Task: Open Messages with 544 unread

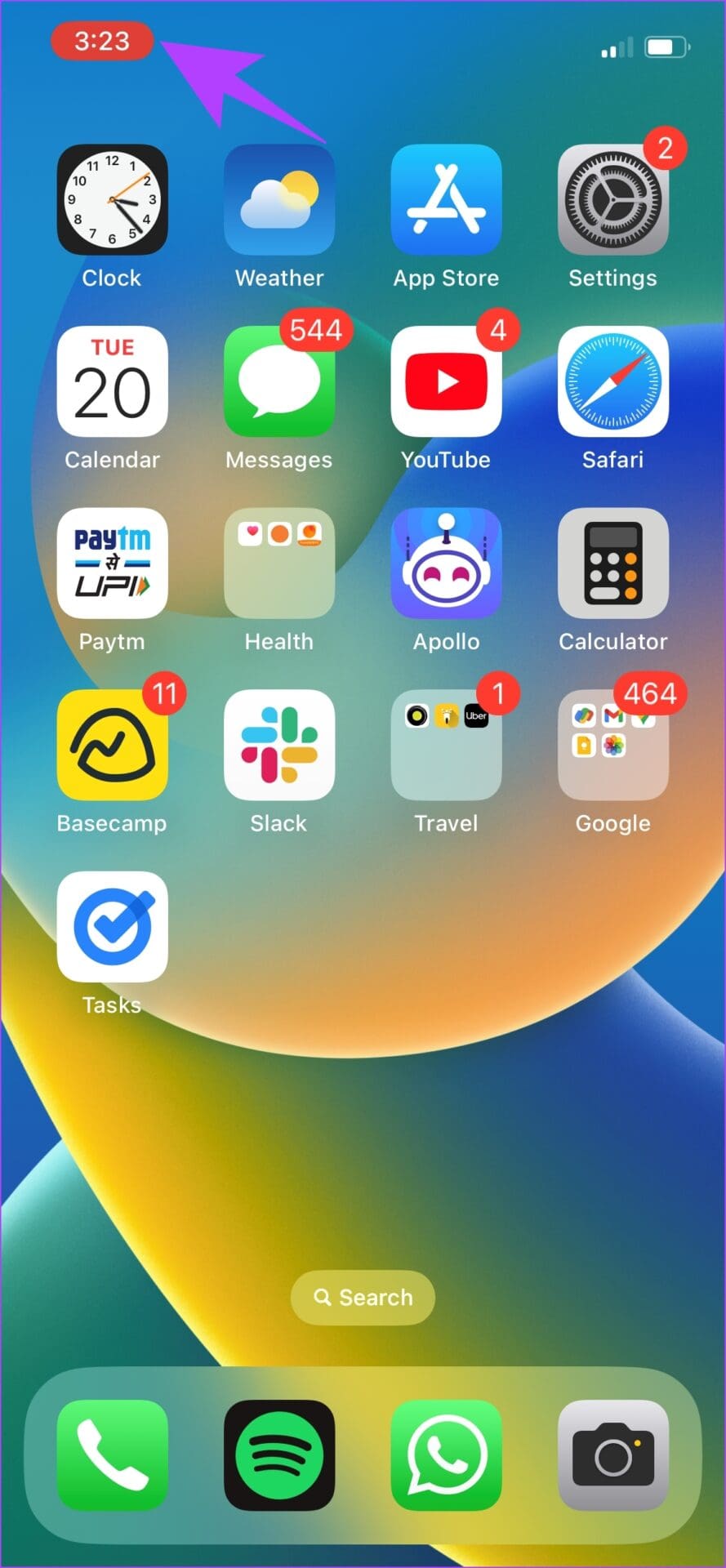Action: (279, 381)
